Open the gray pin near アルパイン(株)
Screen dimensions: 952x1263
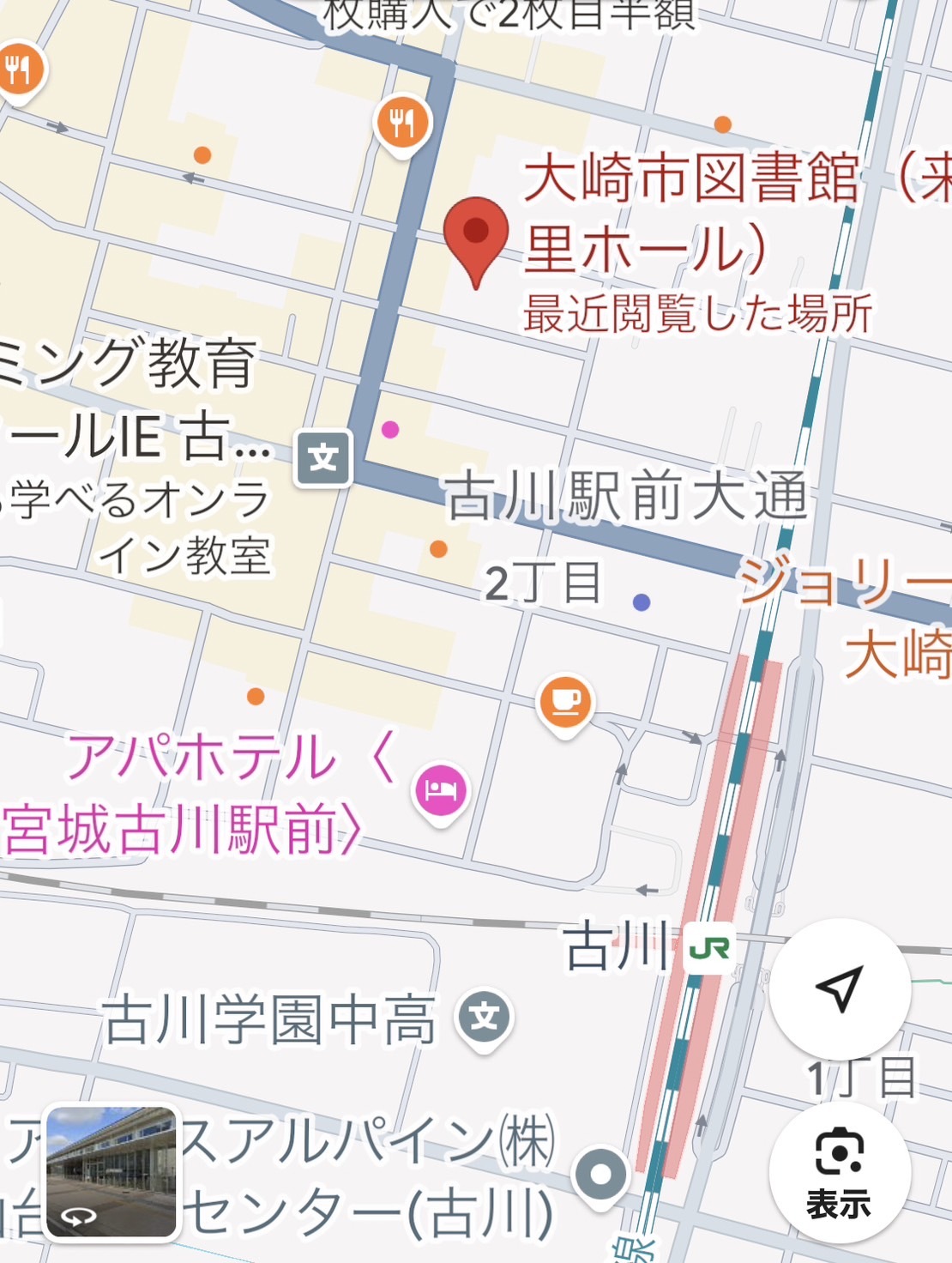(601, 1174)
